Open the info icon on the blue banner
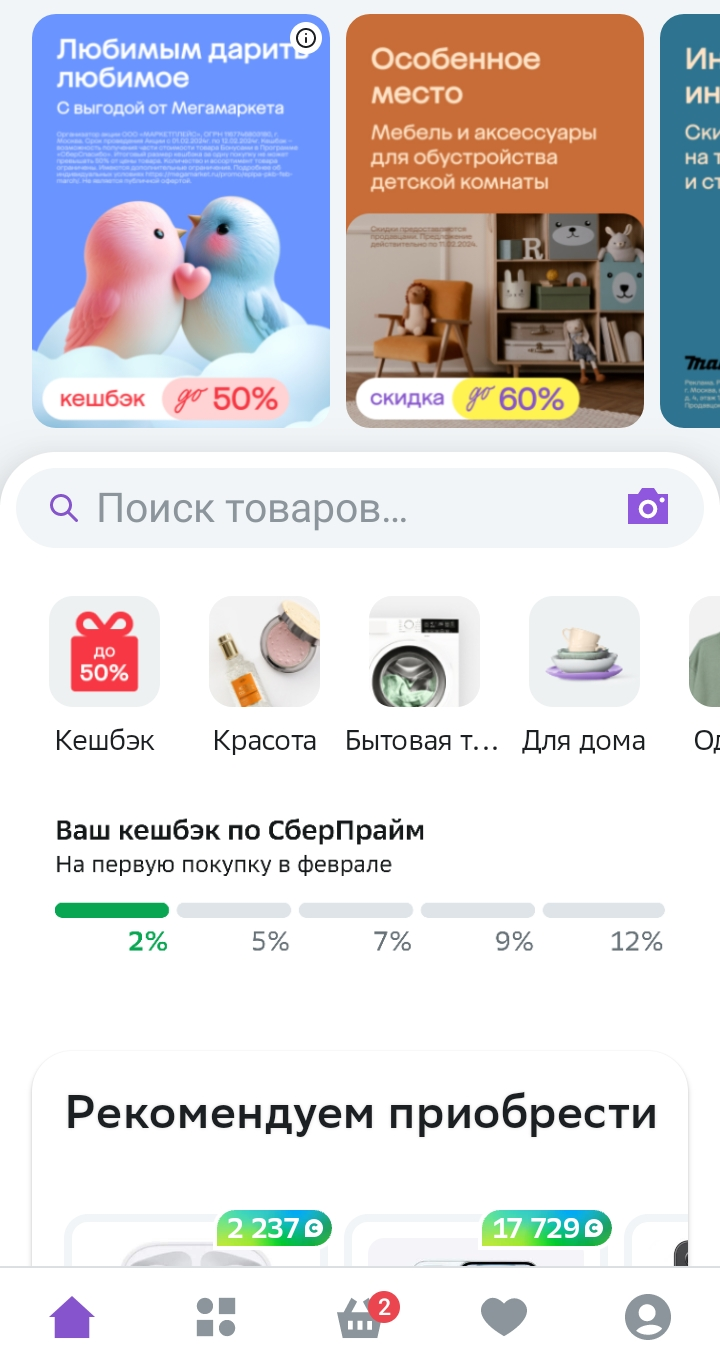 tap(307, 39)
